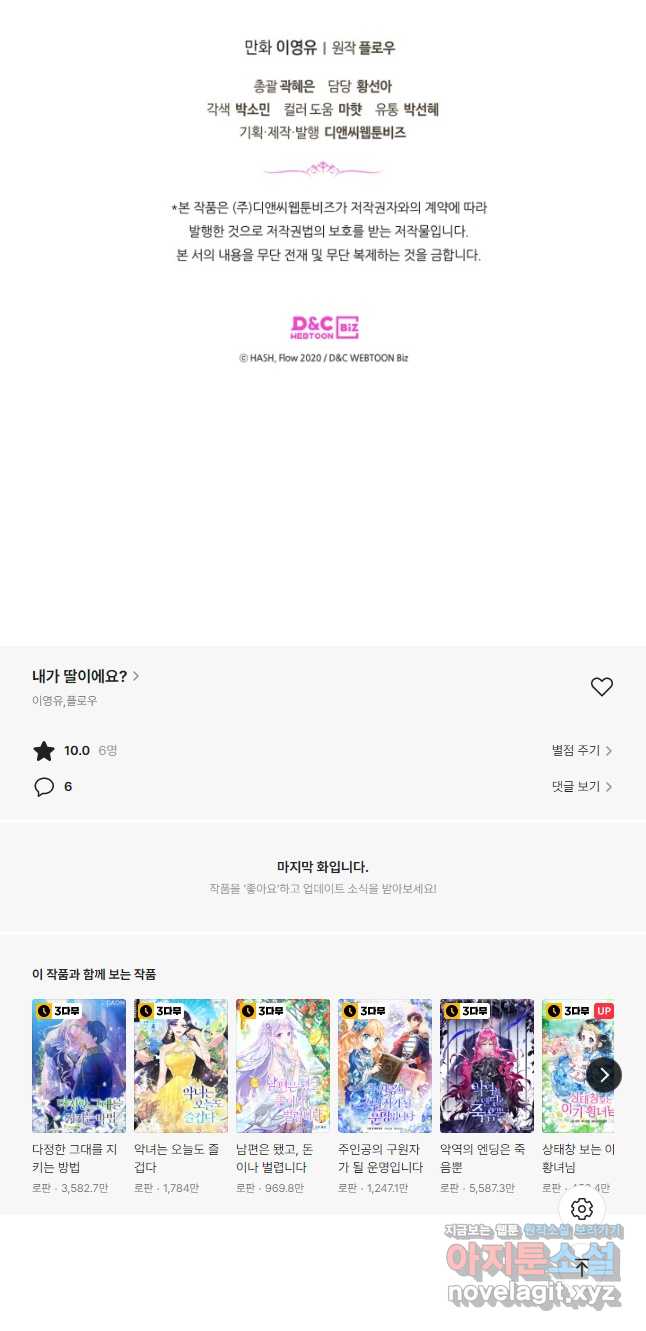Open 주인공의 구원자가 될 운명입니다 cover
The image size is (646, 1331).
click(385, 1065)
